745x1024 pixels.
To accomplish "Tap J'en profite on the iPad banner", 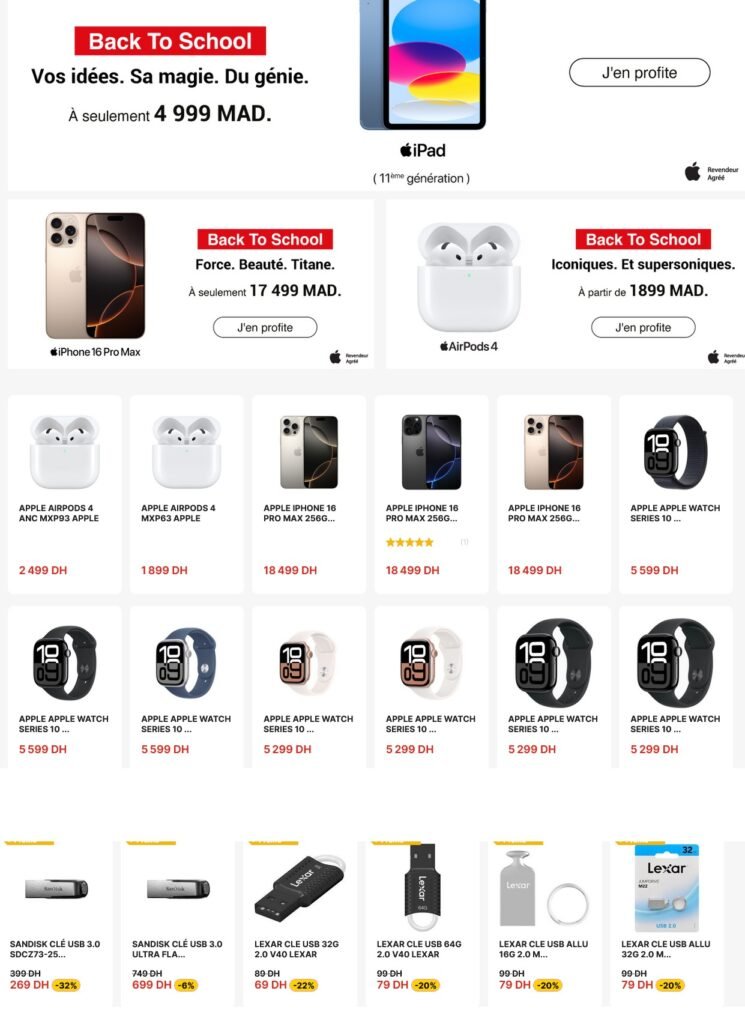I will pyautogui.click(x=639, y=73).
